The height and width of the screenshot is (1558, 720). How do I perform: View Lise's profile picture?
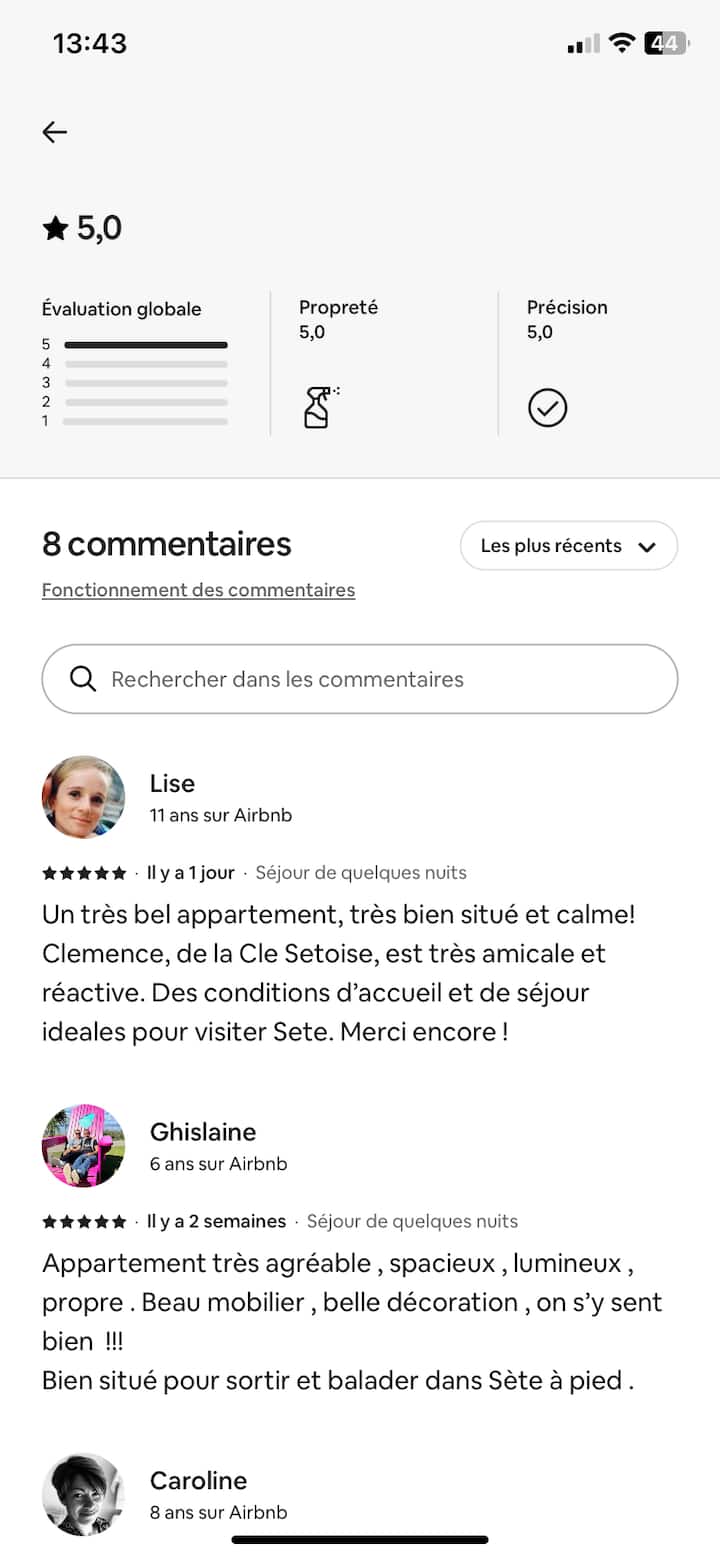coord(84,797)
